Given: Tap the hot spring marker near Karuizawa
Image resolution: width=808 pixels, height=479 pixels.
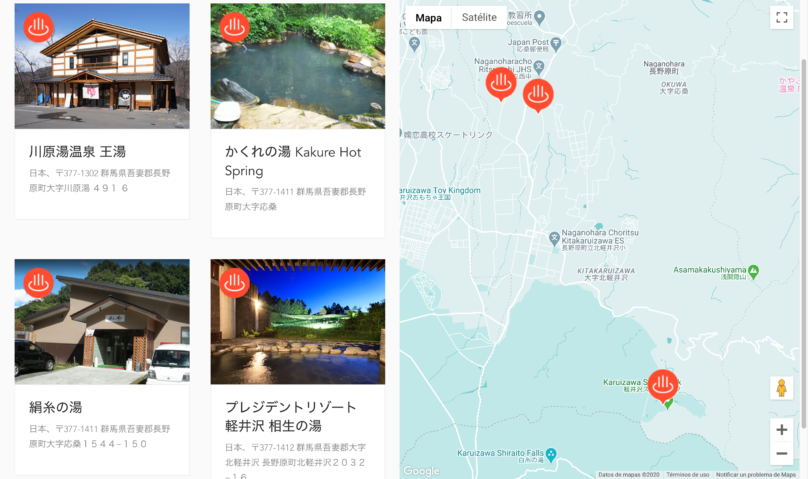Looking at the screenshot, I should pos(663,384).
